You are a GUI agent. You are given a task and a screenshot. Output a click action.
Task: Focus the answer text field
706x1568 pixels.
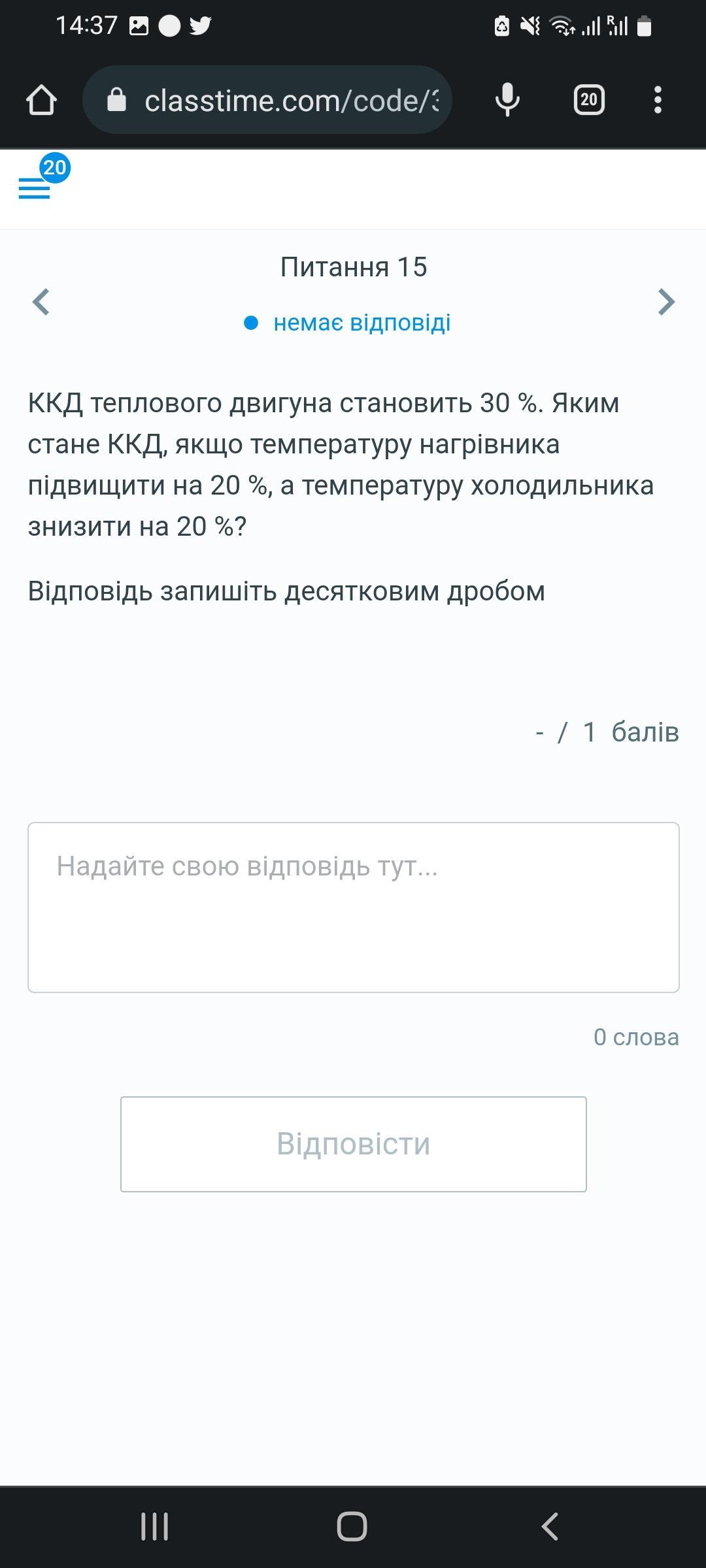[354, 907]
